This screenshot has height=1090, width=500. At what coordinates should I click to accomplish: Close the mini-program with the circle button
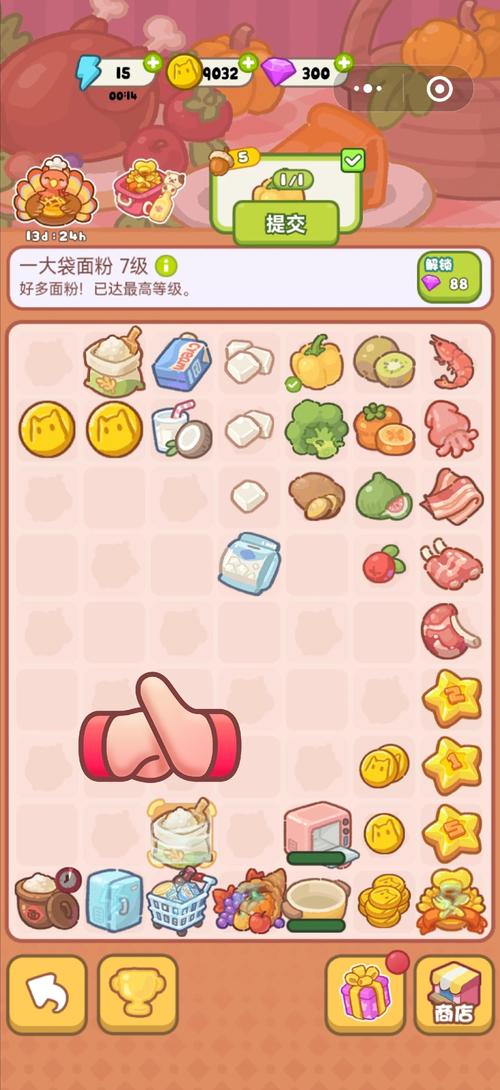(x=439, y=89)
